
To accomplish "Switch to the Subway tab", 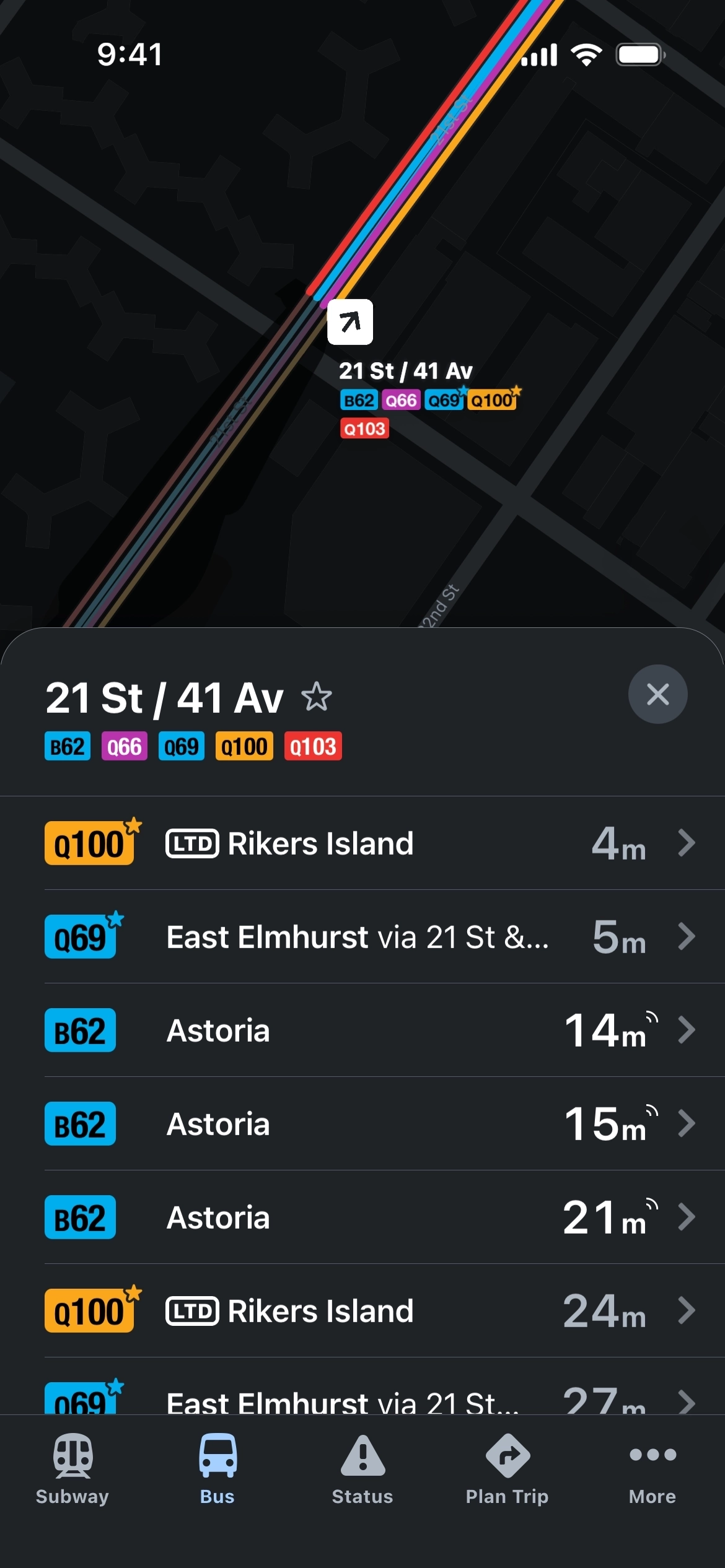I will pyautogui.click(x=72, y=1469).
